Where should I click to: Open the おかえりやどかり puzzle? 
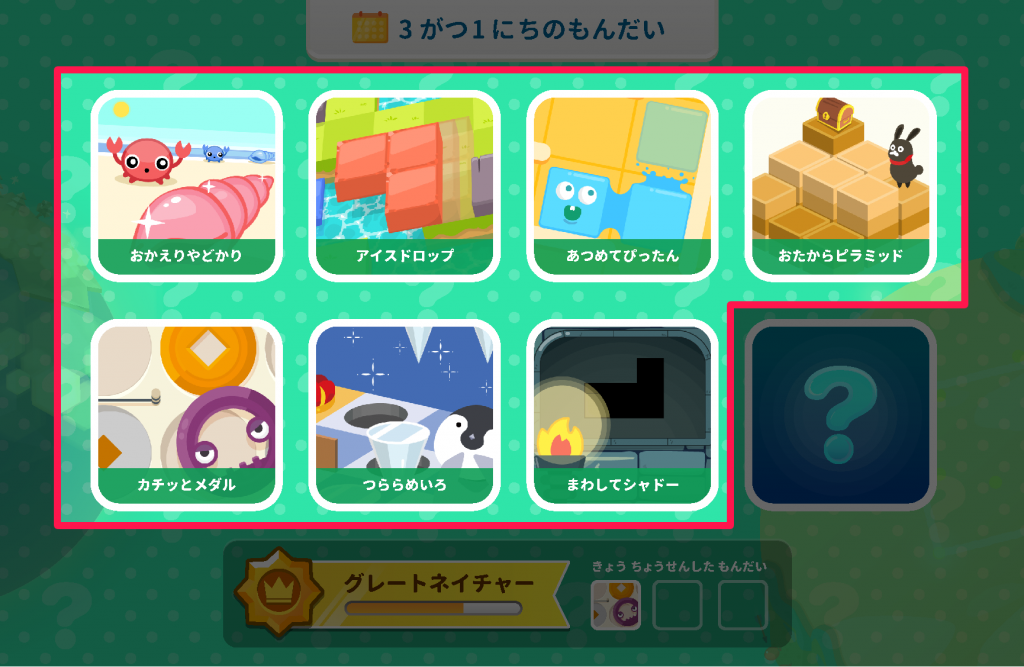[x=187, y=185]
